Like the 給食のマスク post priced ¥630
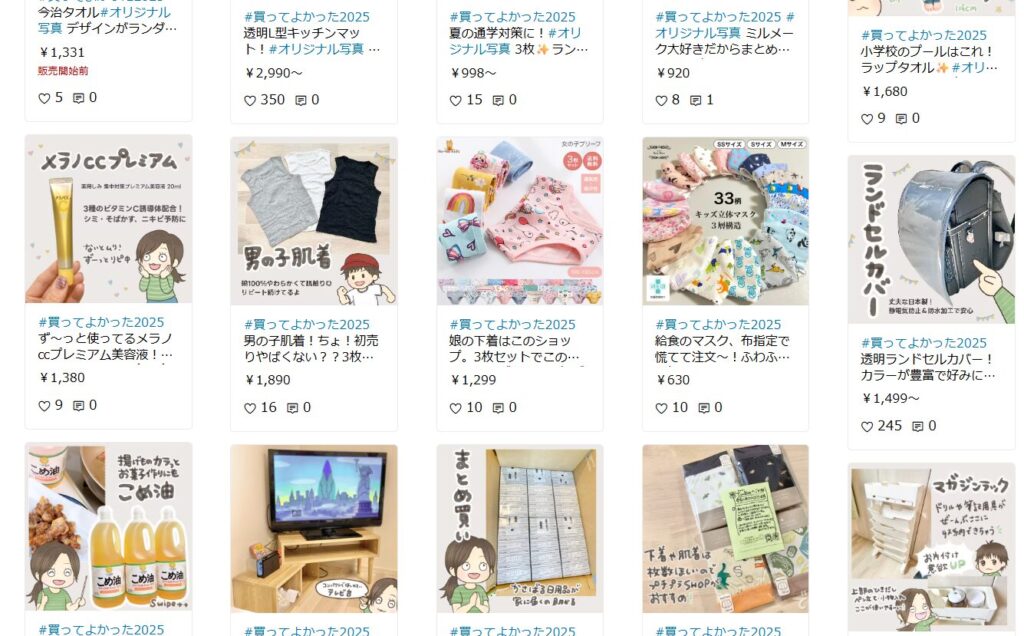Image resolution: width=1024 pixels, height=636 pixels. pyautogui.click(x=661, y=408)
